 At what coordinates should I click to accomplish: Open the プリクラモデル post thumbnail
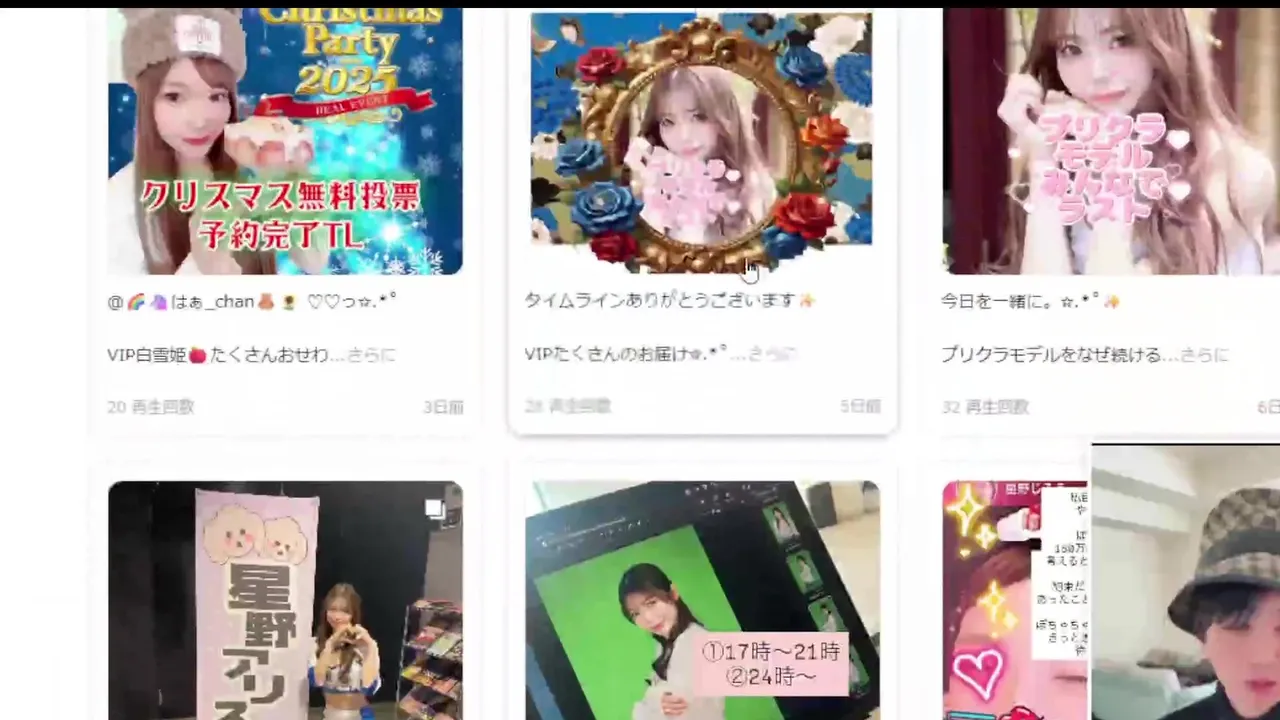tap(1110, 140)
